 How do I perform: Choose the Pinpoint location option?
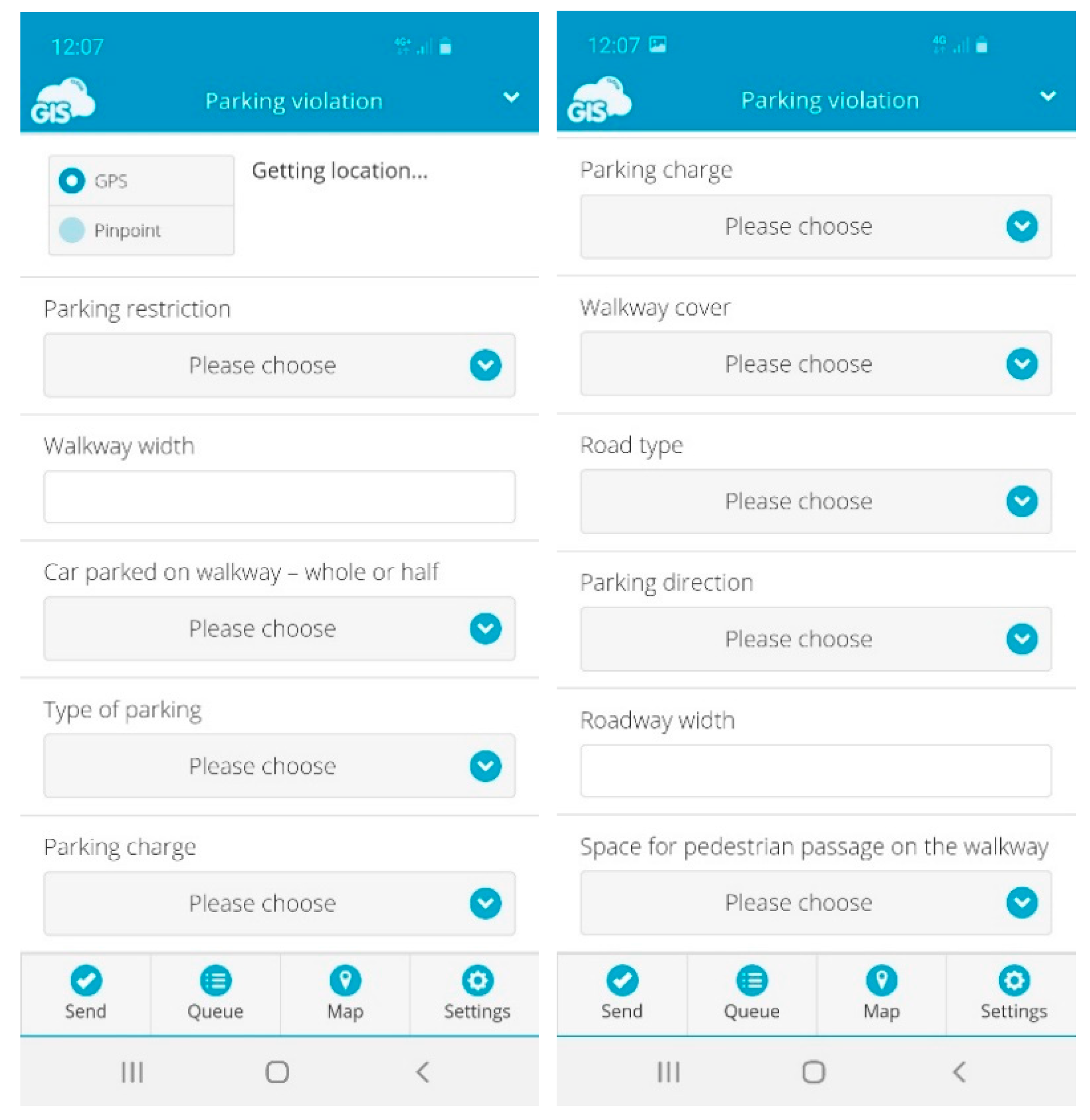pos(72,230)
